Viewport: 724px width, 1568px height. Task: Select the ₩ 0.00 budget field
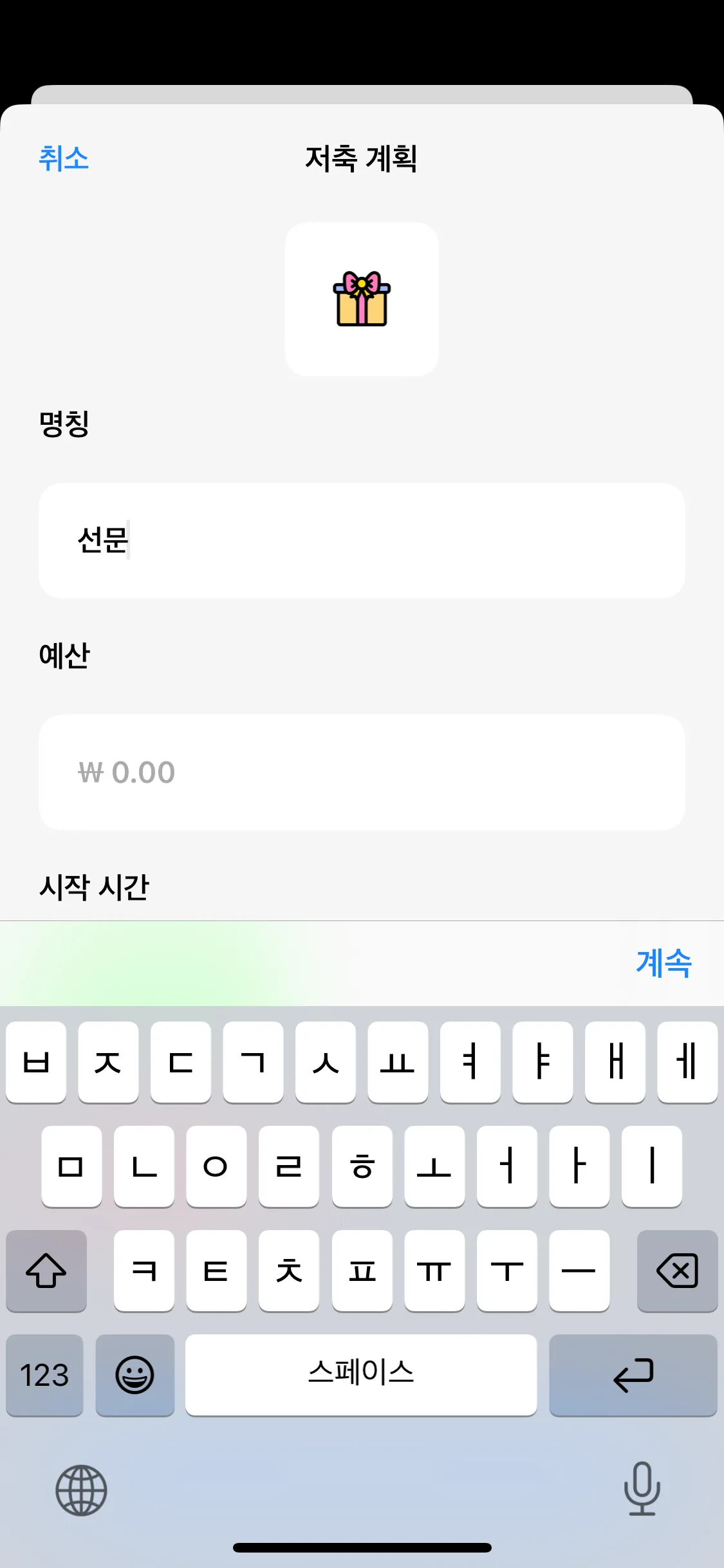click(362, 772)
